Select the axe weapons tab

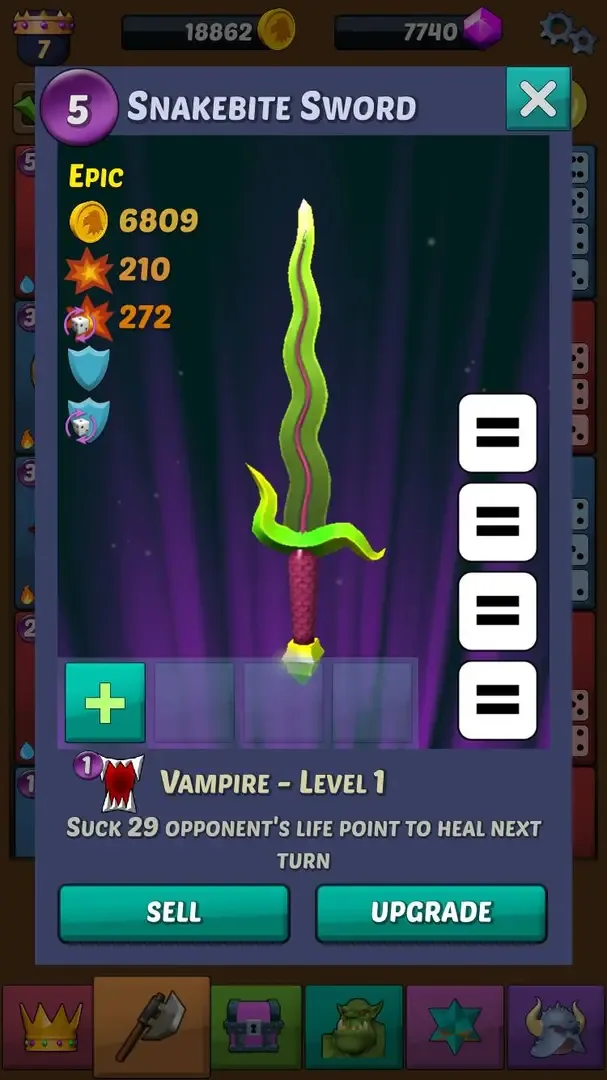click(x=152, y=1025)
